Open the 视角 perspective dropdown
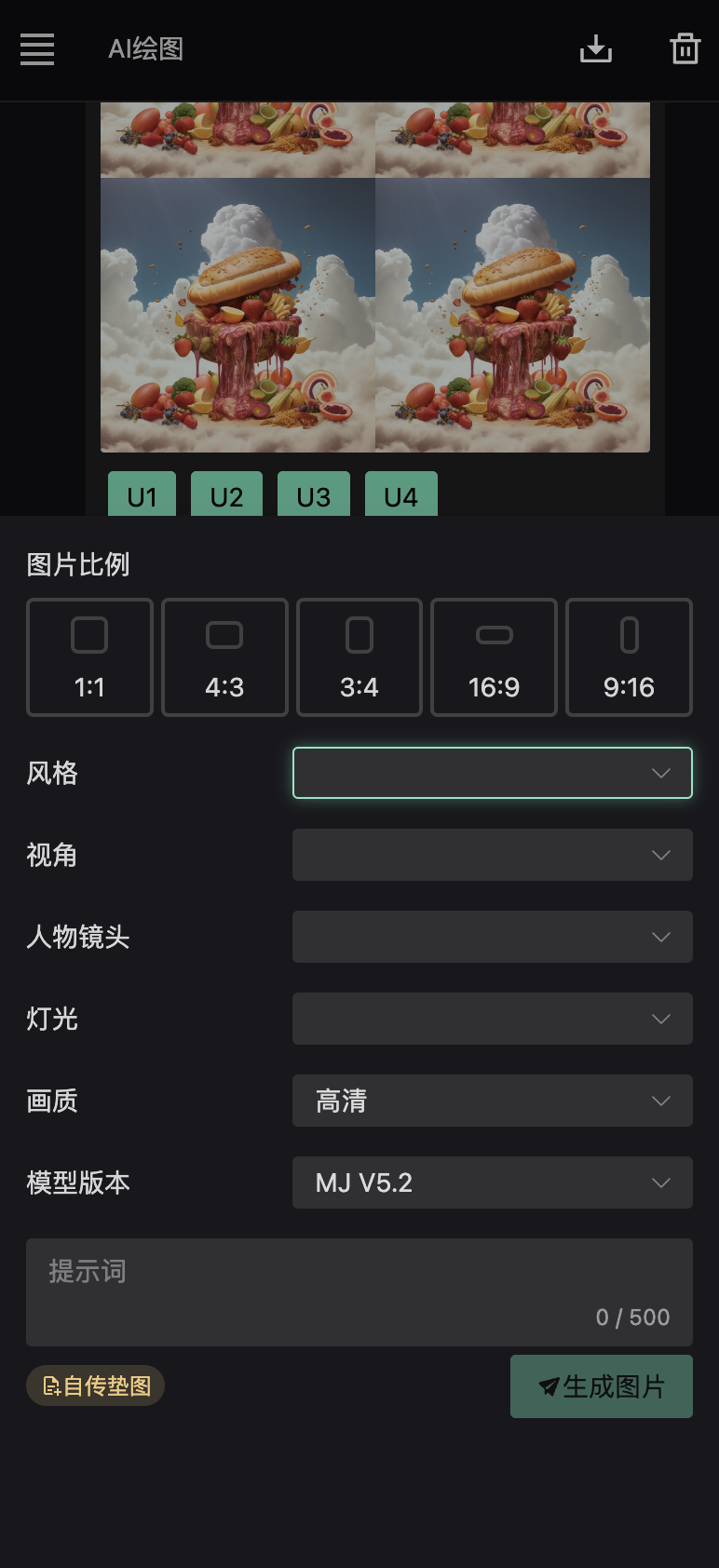This screenshot has height=1568, width=719. tap(493, 855)
